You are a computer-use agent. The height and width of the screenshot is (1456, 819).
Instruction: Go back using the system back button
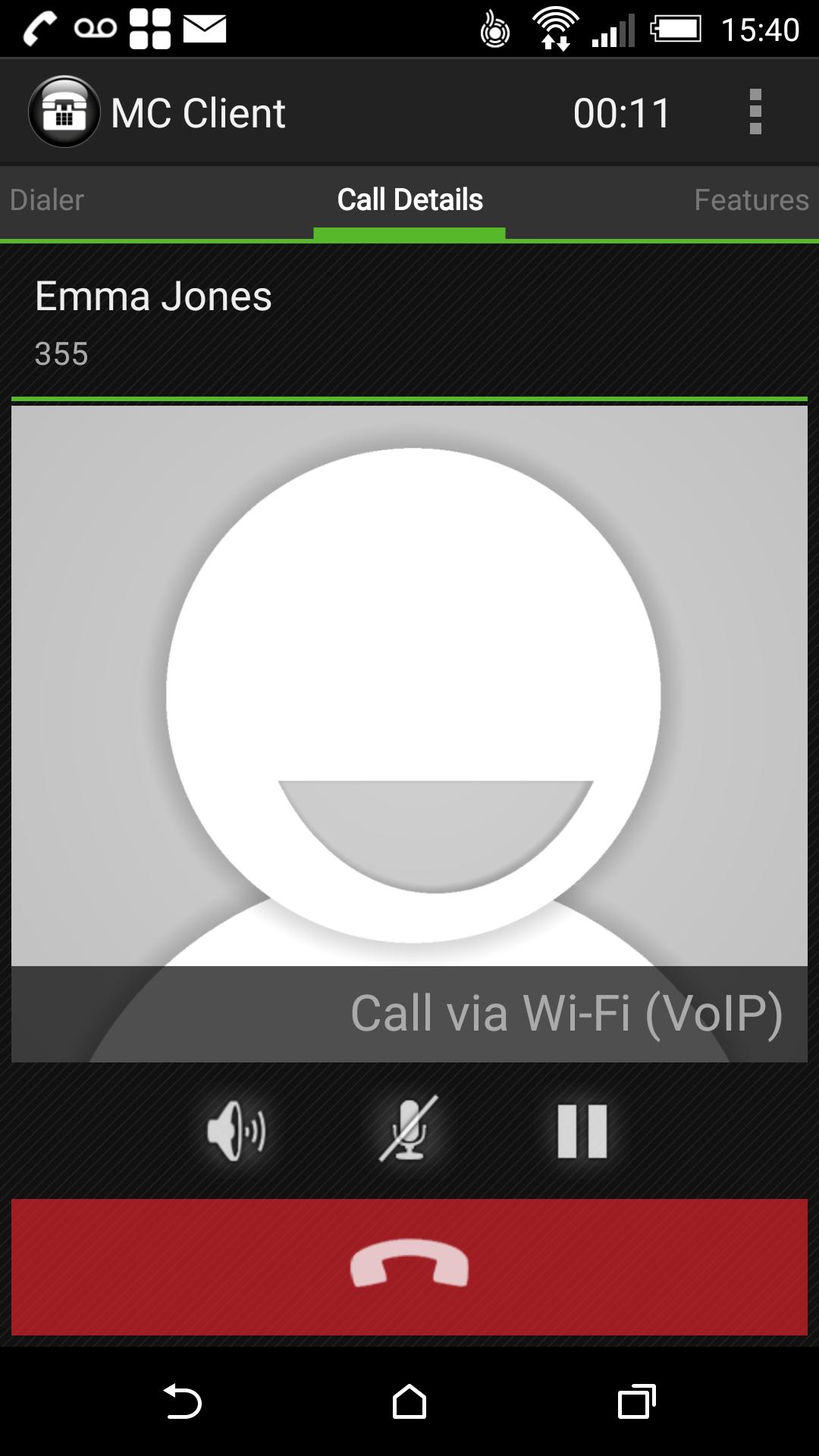pyautogui.click(x=183, y=1401)
